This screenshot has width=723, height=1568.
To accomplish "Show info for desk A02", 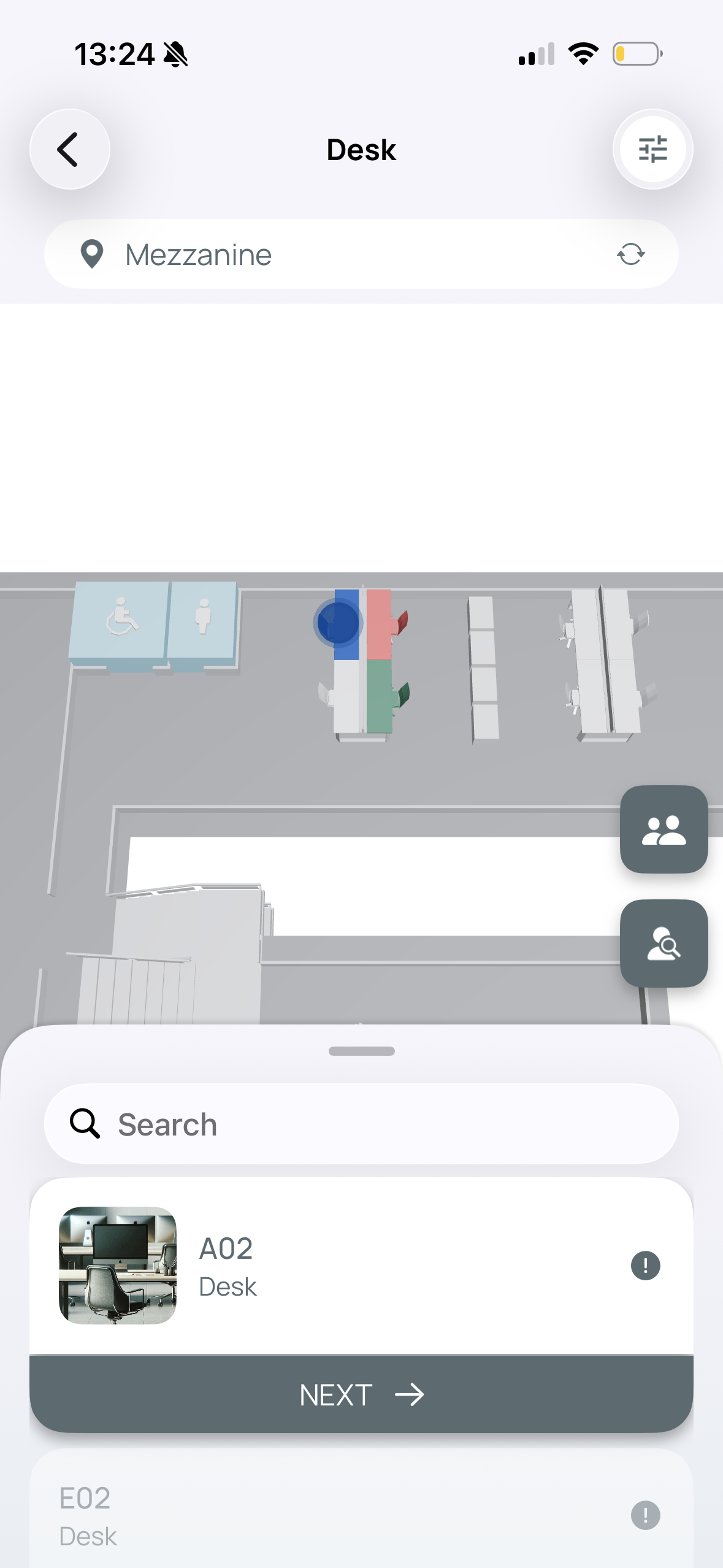I will click(645, 1266).
